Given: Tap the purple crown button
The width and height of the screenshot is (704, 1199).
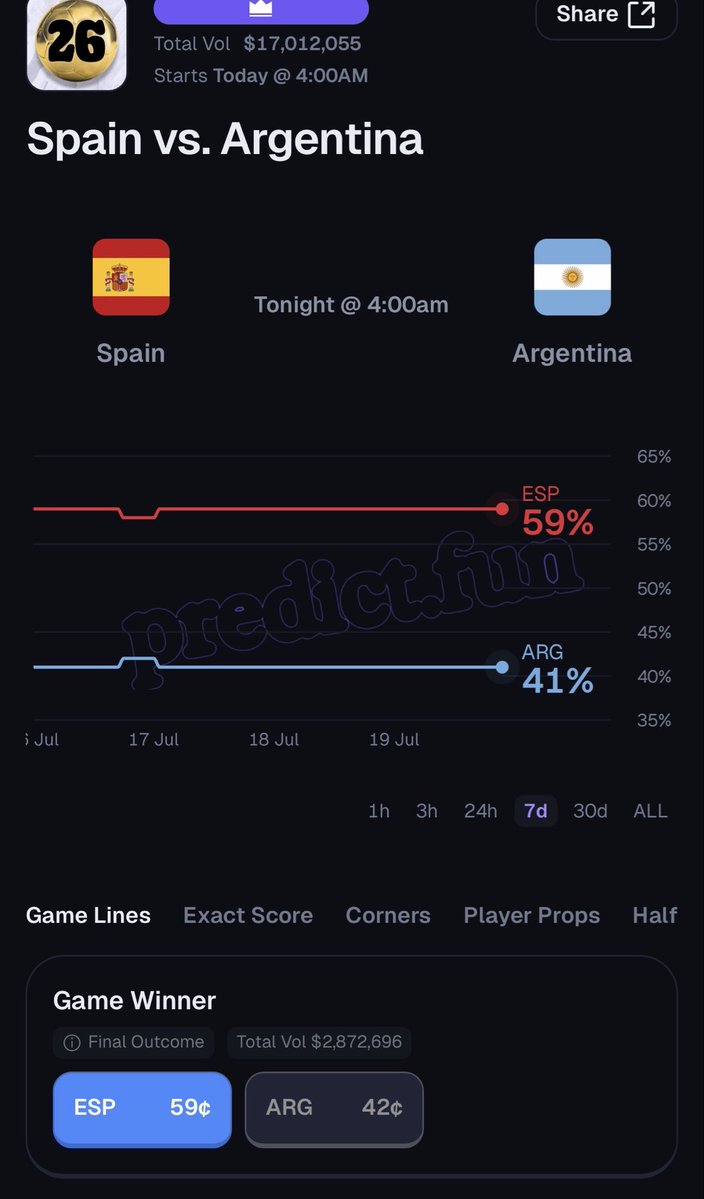Looking at the screenshot, I should click(x=261, y=10).
